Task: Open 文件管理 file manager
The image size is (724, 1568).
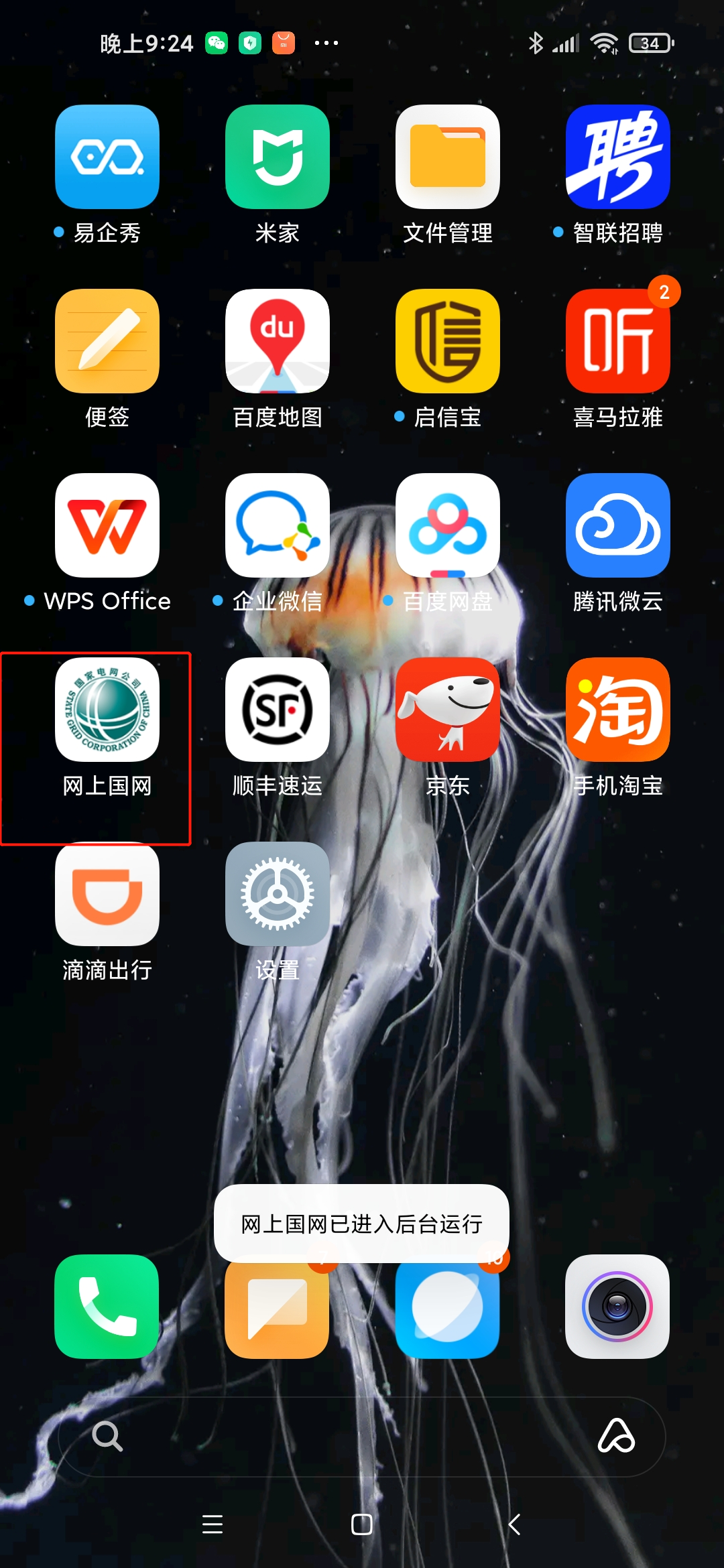Action: coord(448,157)
